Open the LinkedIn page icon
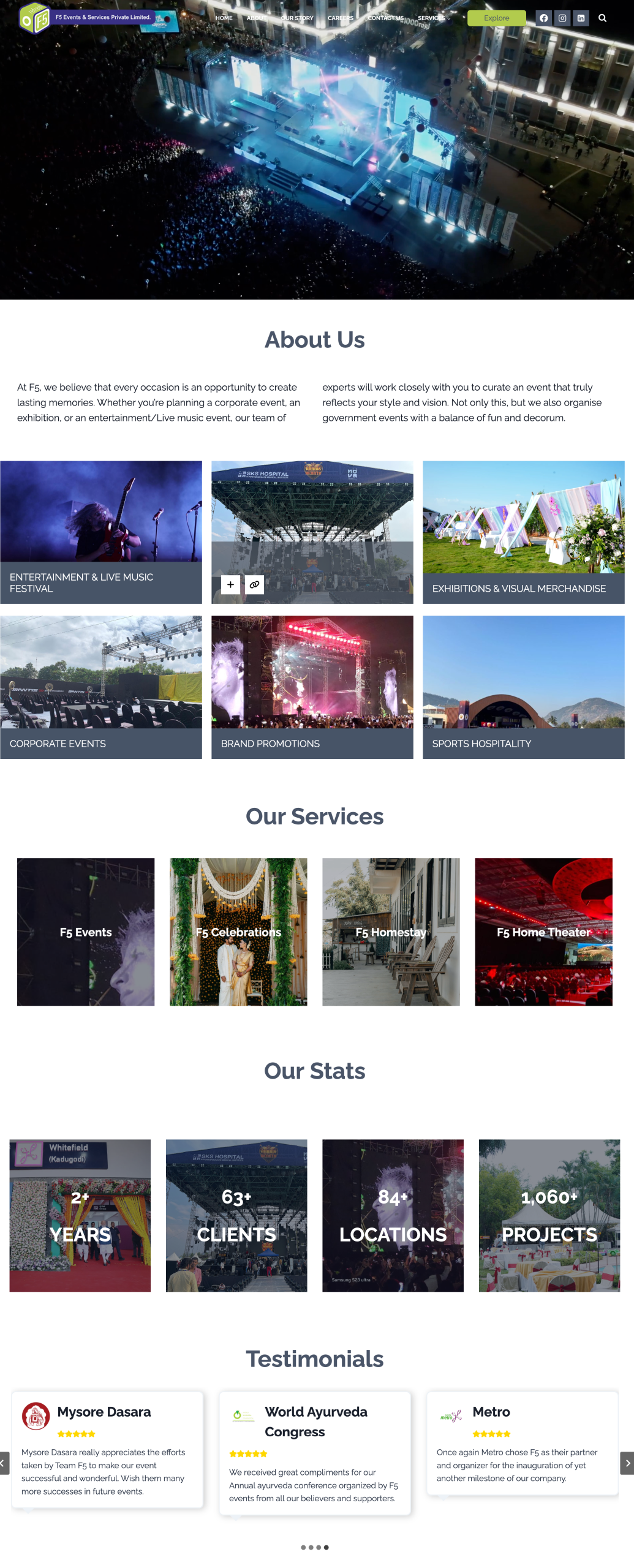 tap(581, 18)
